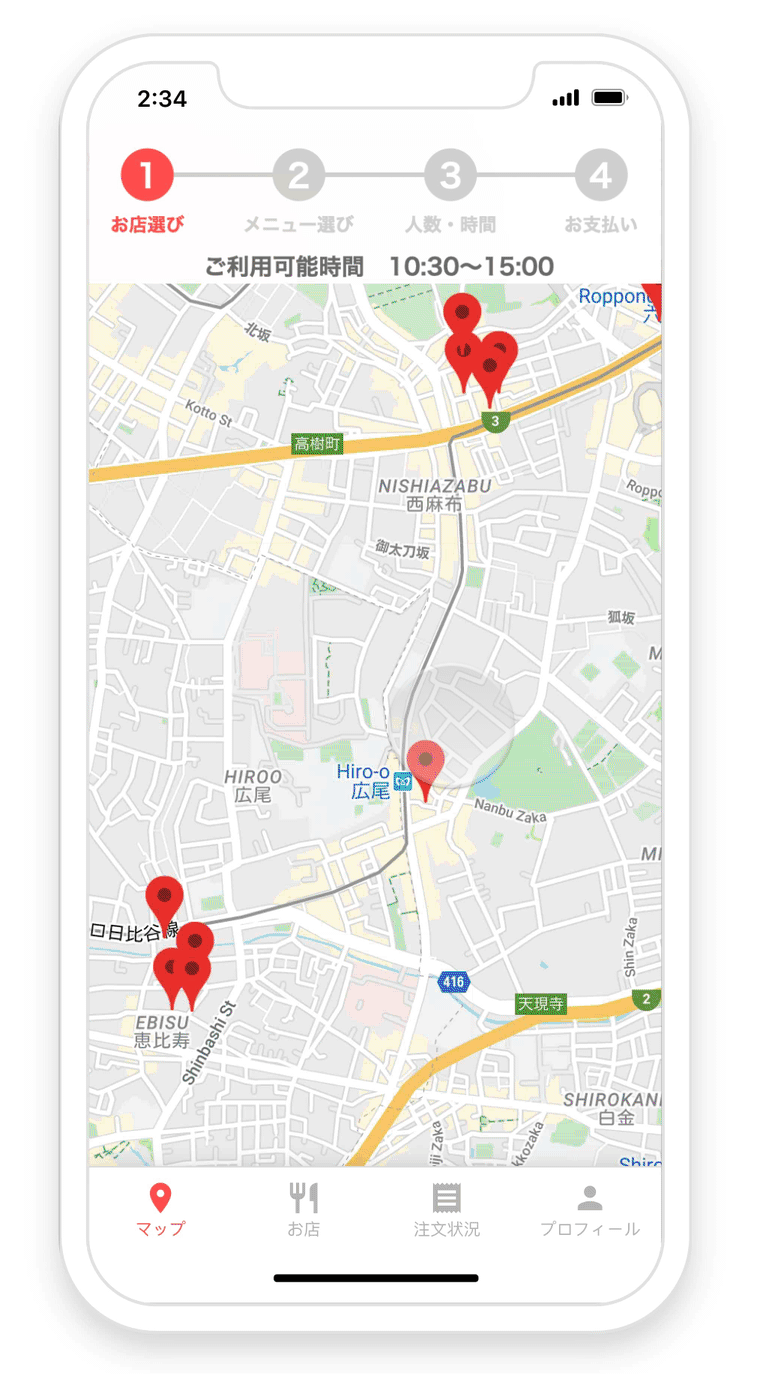Open the 注文状況 tab

447,1209
